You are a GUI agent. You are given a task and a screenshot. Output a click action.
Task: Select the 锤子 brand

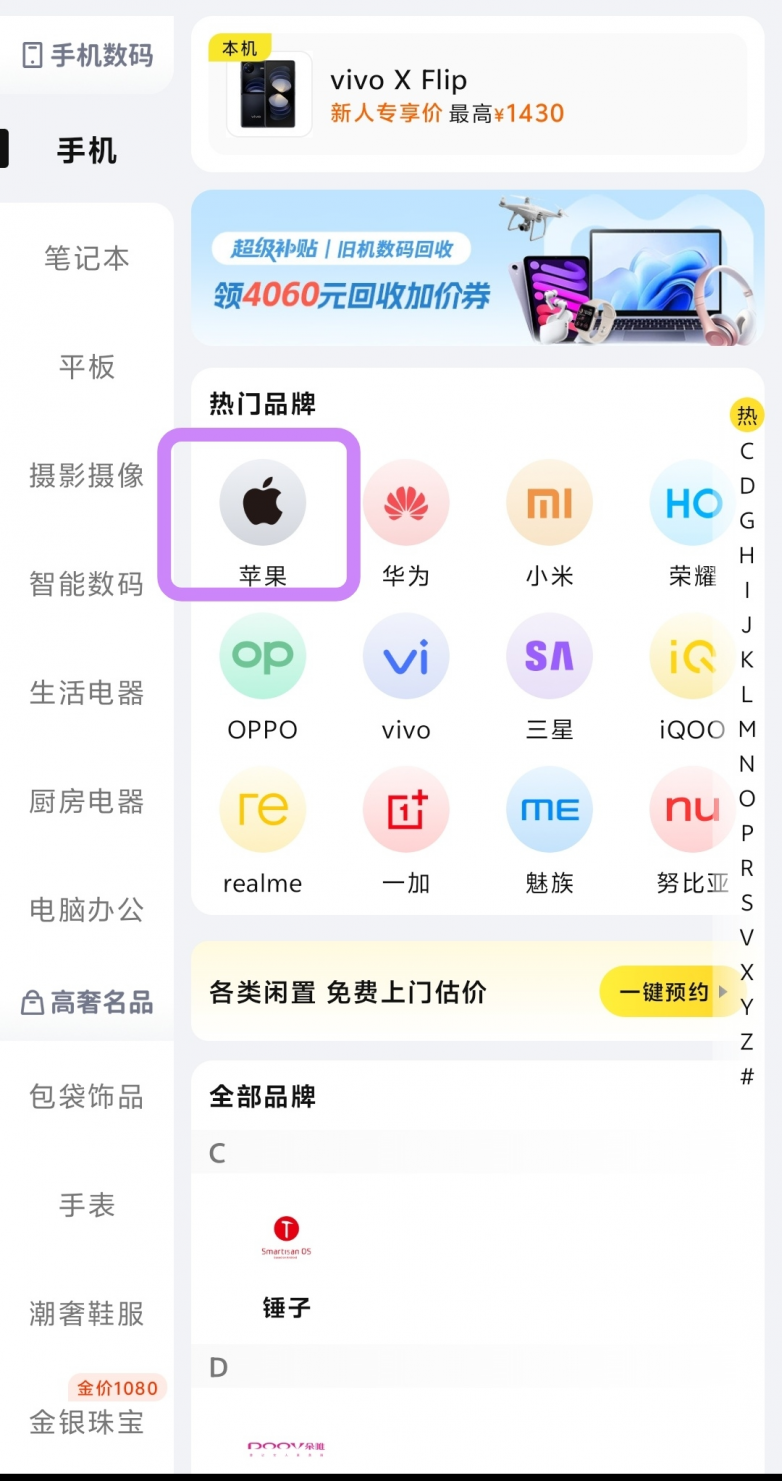pos(287,1265)
